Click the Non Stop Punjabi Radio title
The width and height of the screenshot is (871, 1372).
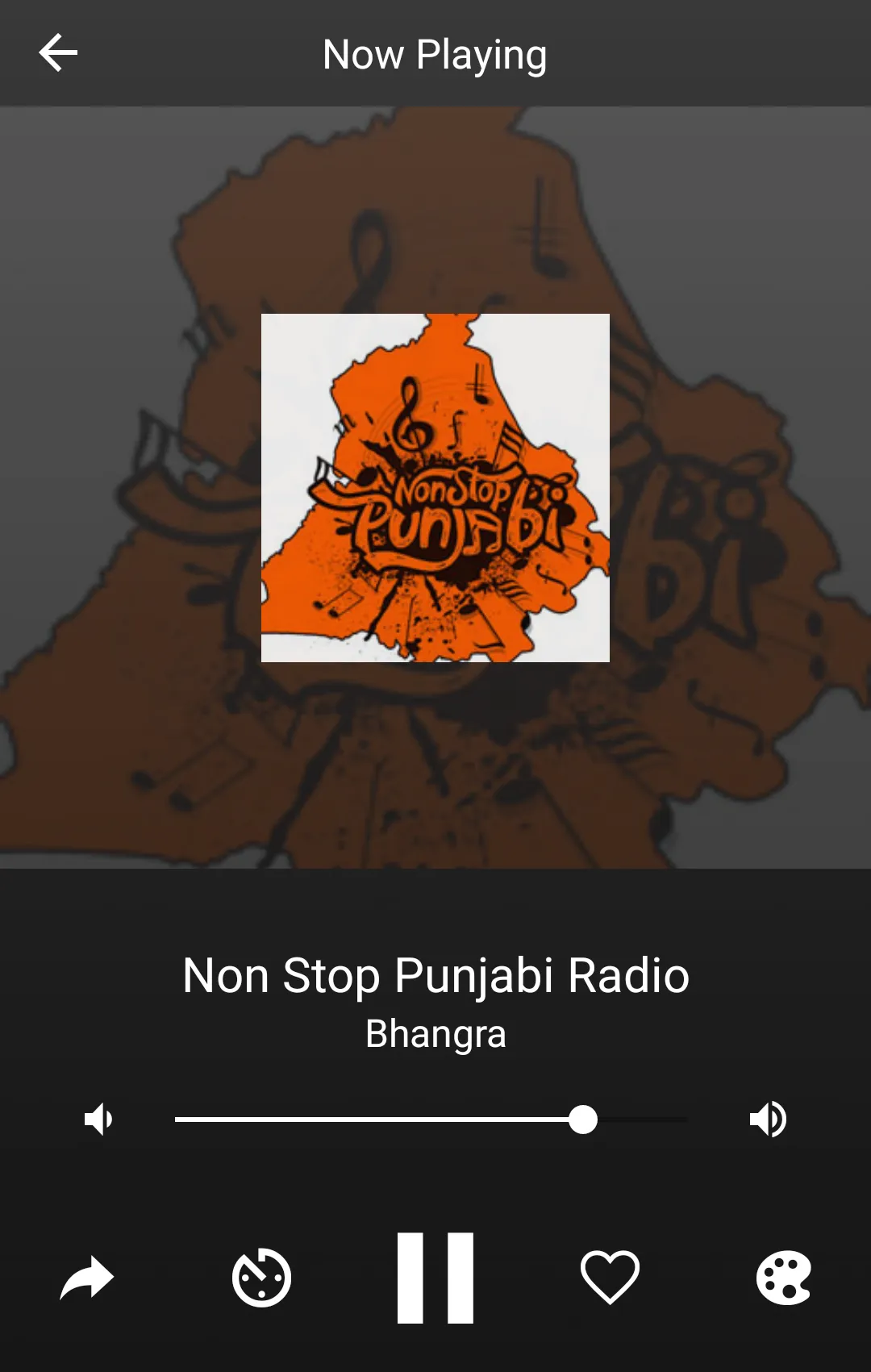[x=435, y=974]
